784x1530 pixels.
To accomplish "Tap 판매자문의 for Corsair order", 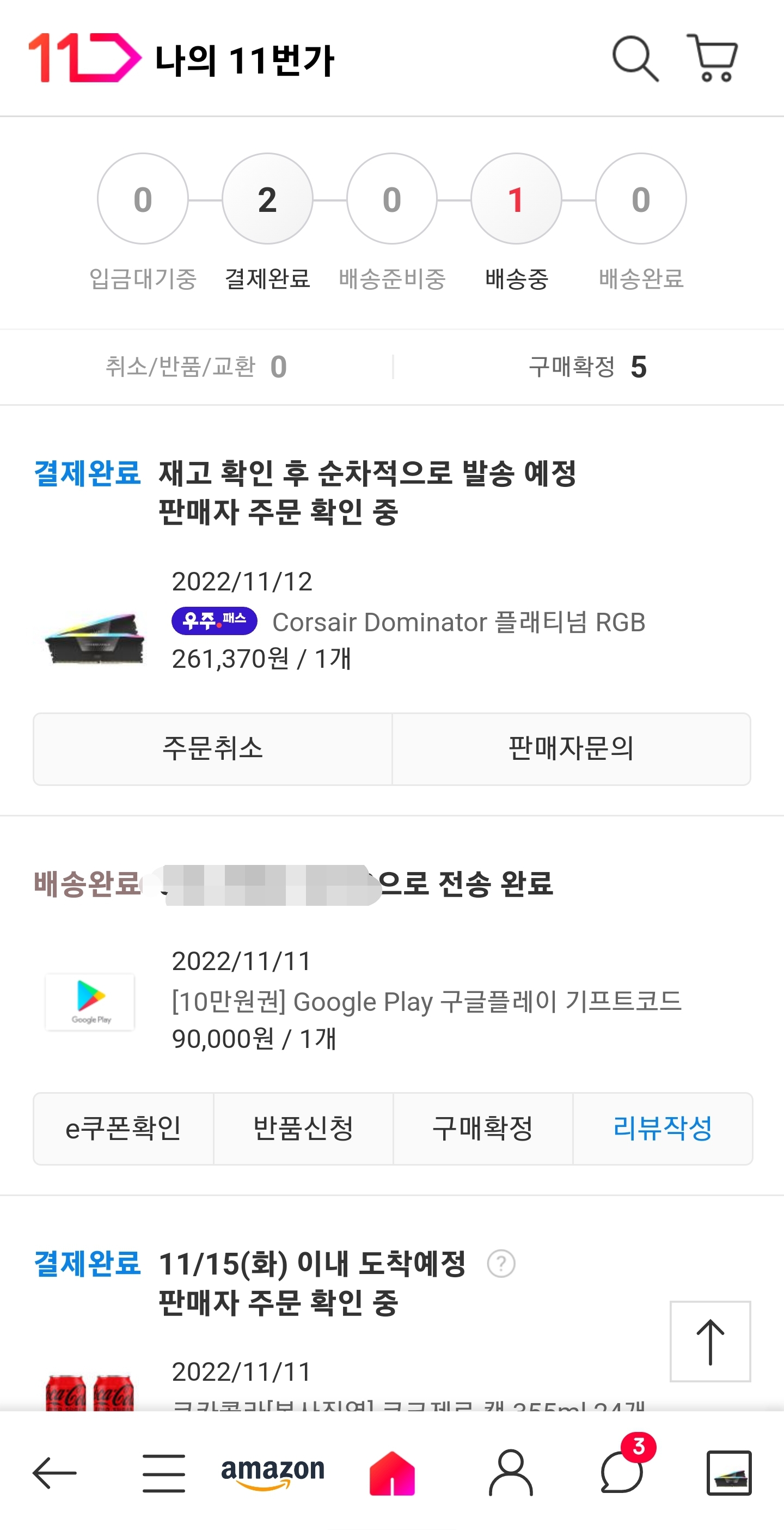I will [x=571, y=748].
